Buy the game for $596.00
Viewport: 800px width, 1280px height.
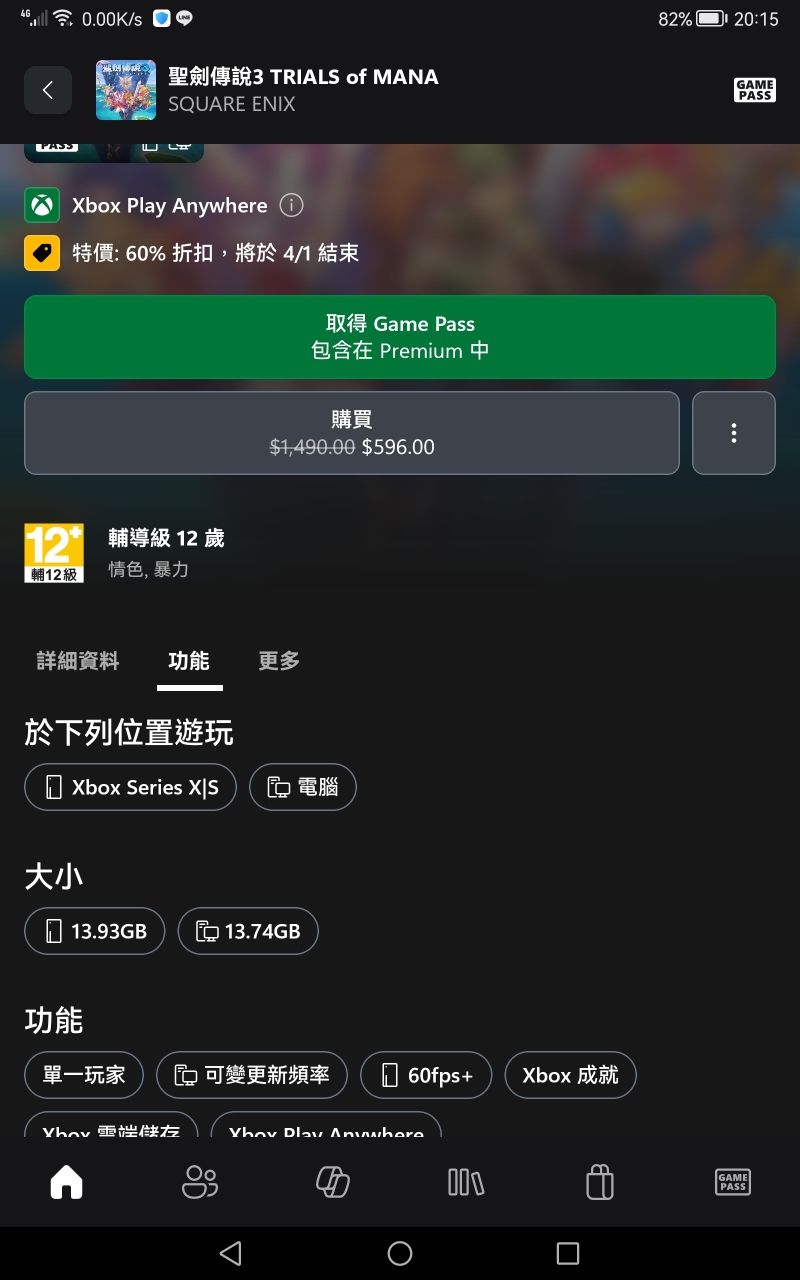click(x=352, y=433)
